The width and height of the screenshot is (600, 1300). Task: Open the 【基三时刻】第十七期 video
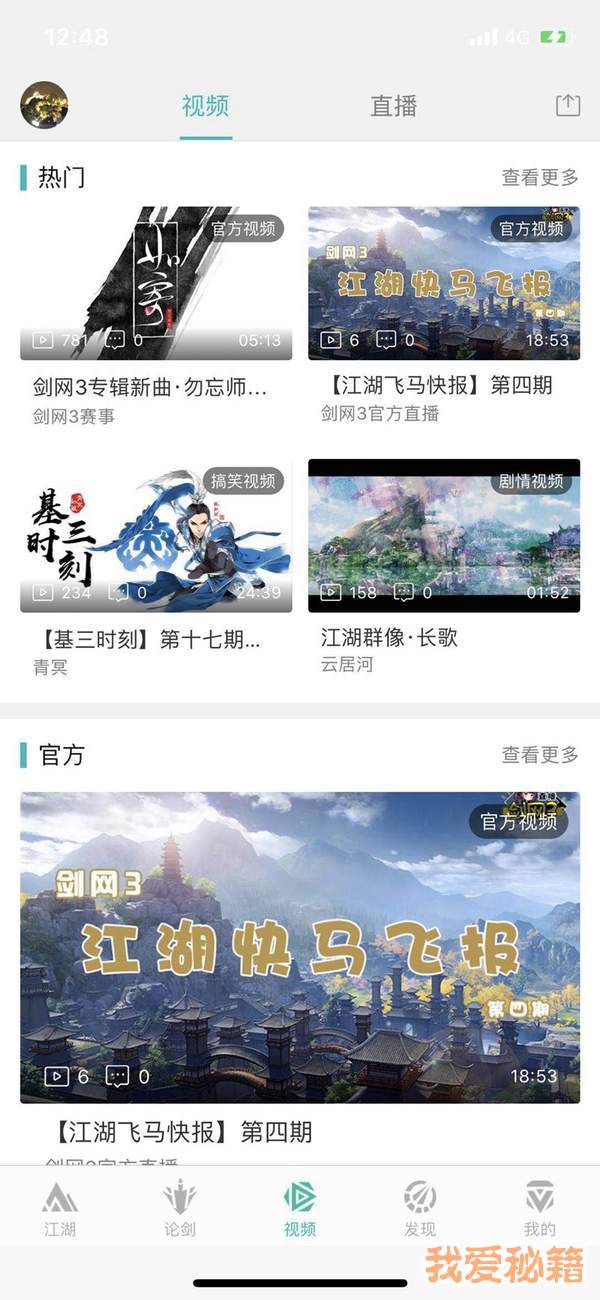(156, 536)
